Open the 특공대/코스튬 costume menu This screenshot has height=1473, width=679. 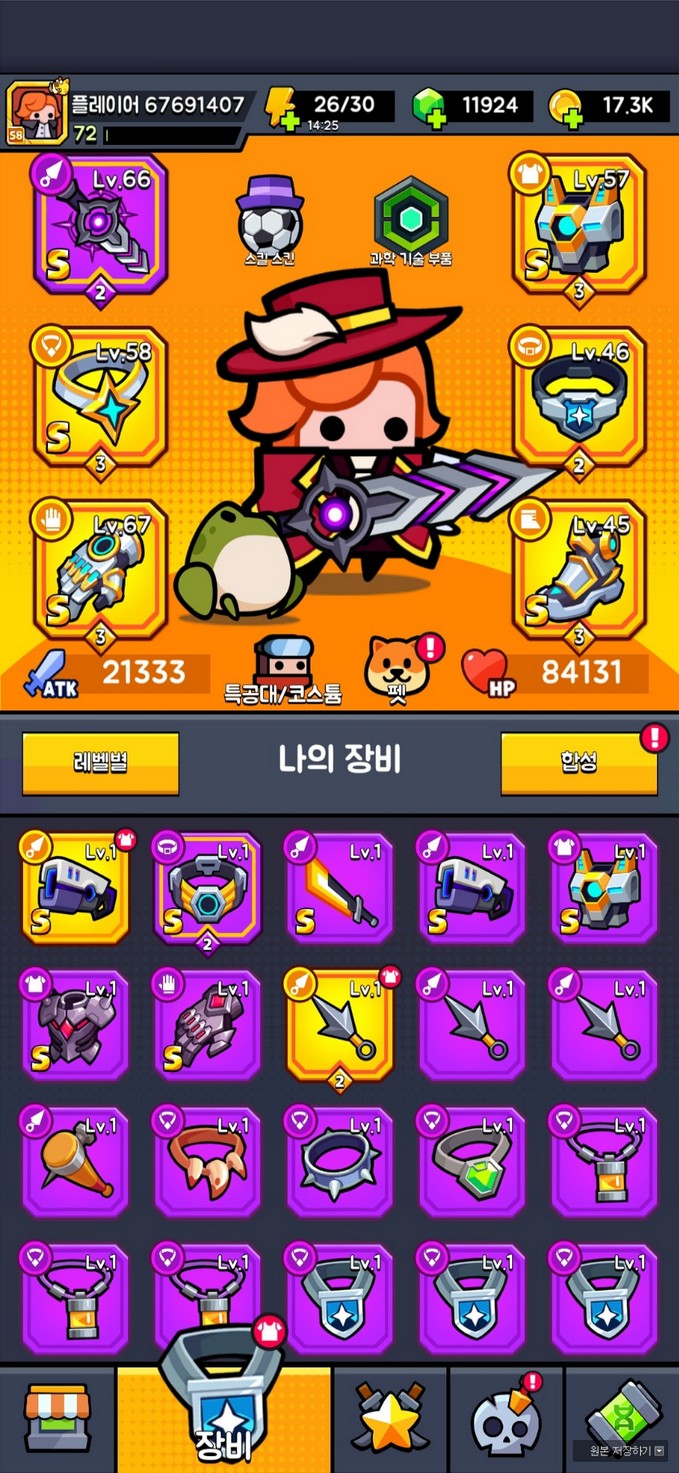[283, 668]
